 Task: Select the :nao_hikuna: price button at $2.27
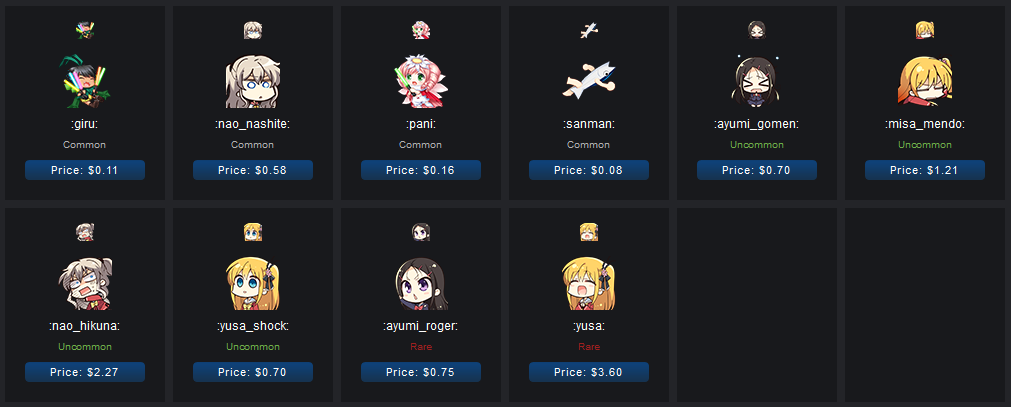85,372
